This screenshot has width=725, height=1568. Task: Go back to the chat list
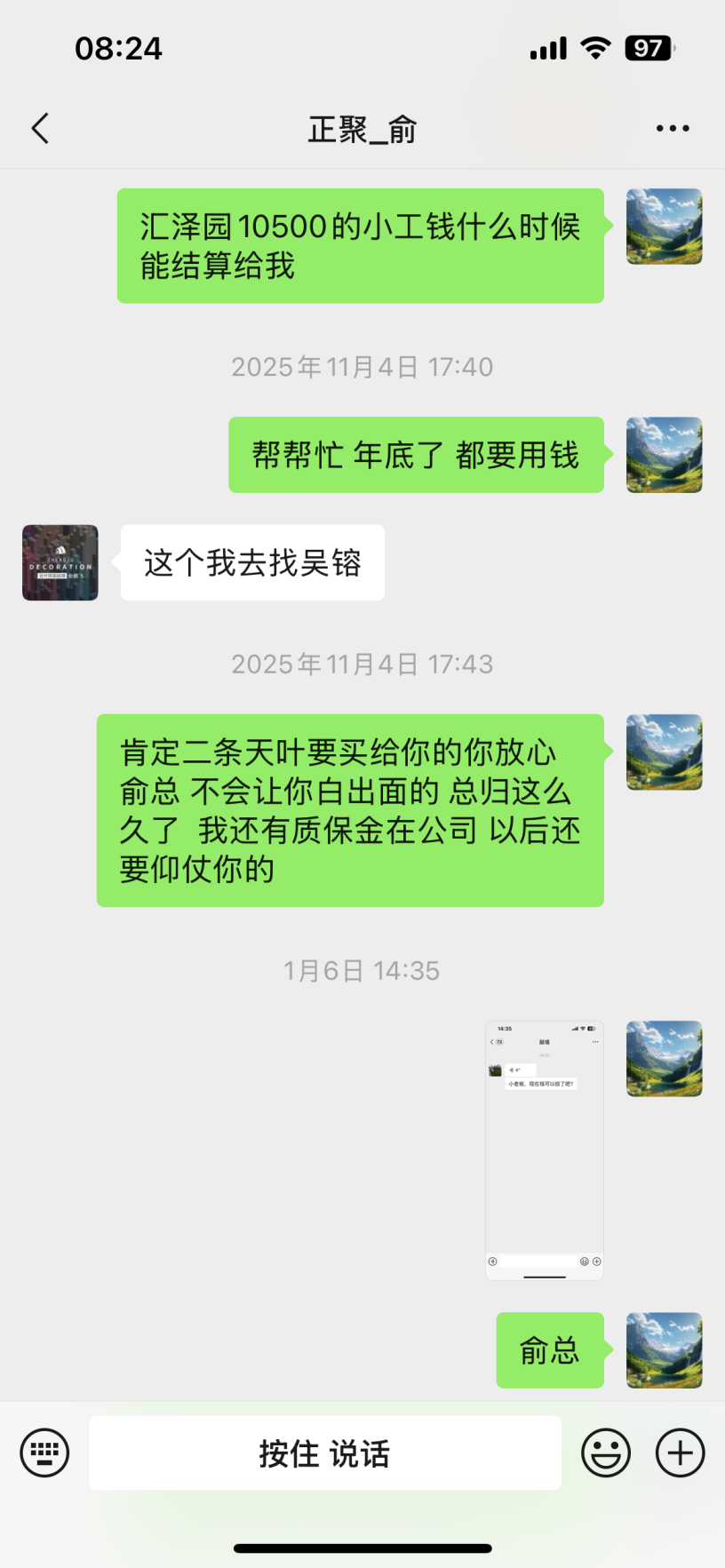(40, 129)
